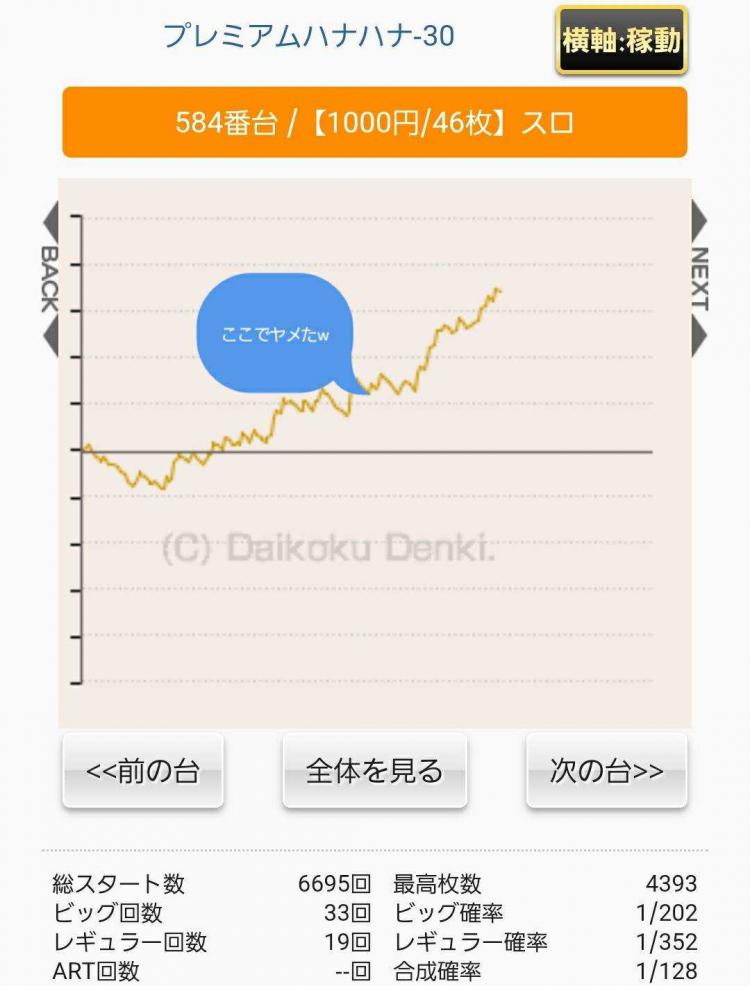The height and width of the screenshot is (986, 750).
Task: Tap the BACK arrow beside the graph
Action: click(x=49, y=279)
